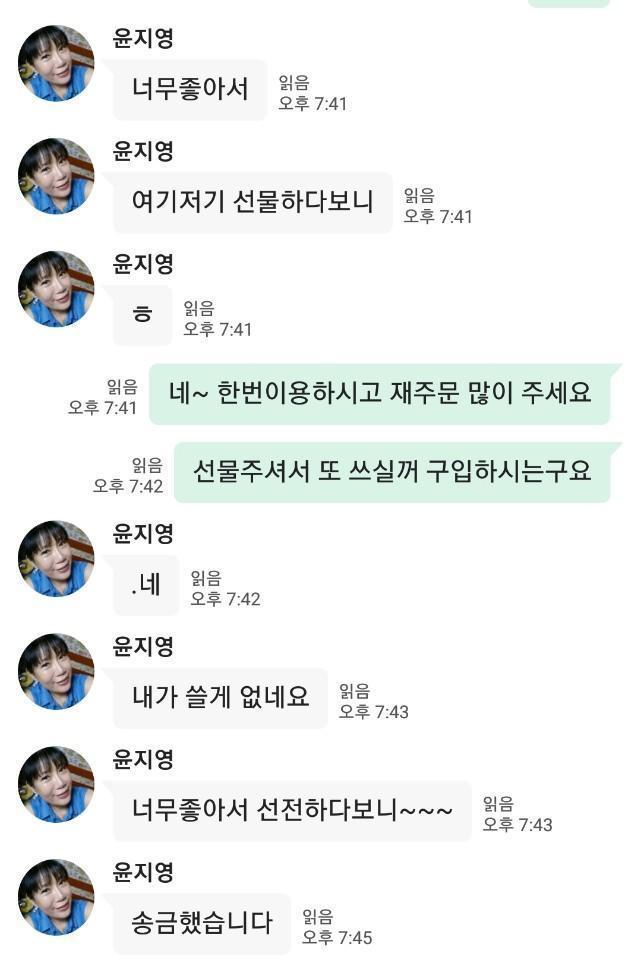View the profile picture by 내가 쓸게 없네요

pos(56,671)
